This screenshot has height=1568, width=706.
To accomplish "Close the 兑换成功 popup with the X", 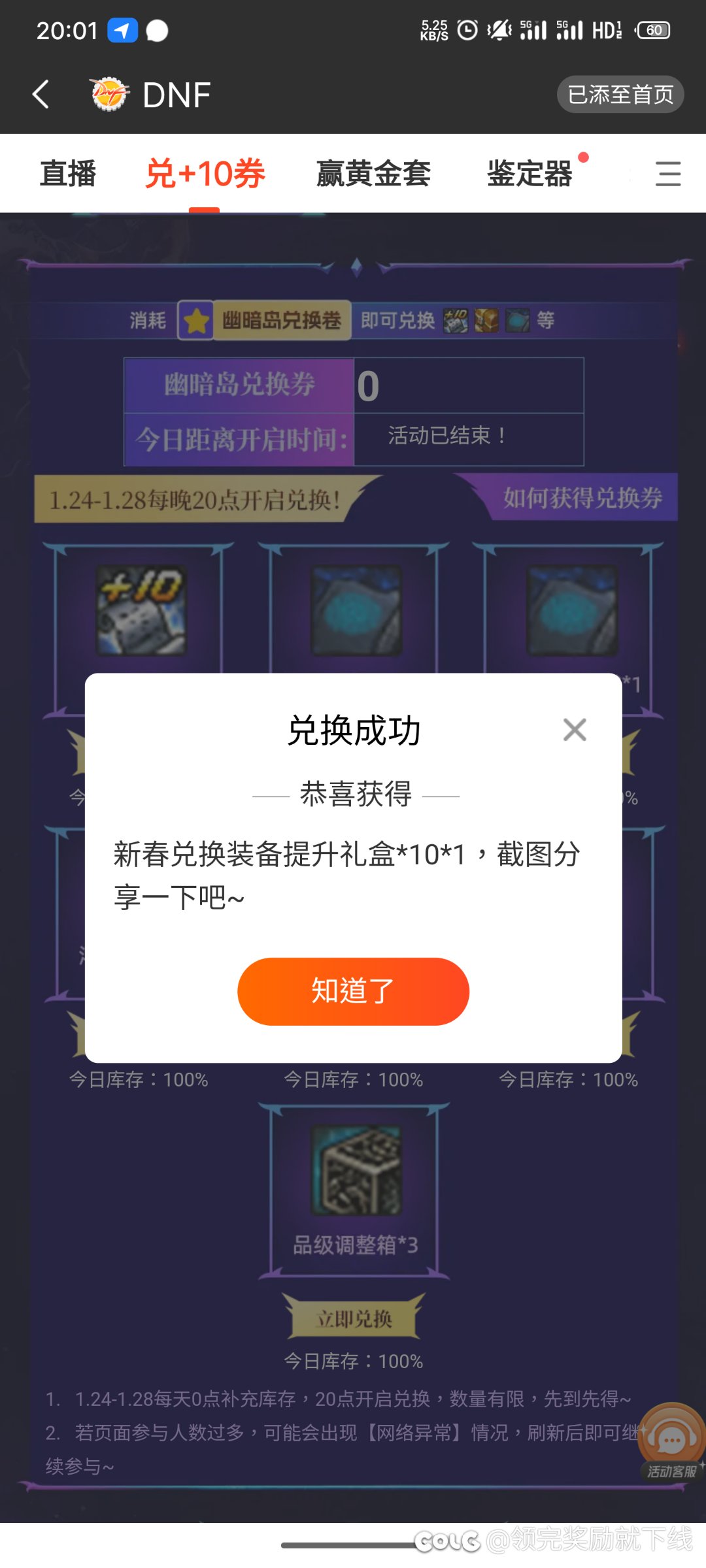I will pyautogui.click(x=575, y=730).
